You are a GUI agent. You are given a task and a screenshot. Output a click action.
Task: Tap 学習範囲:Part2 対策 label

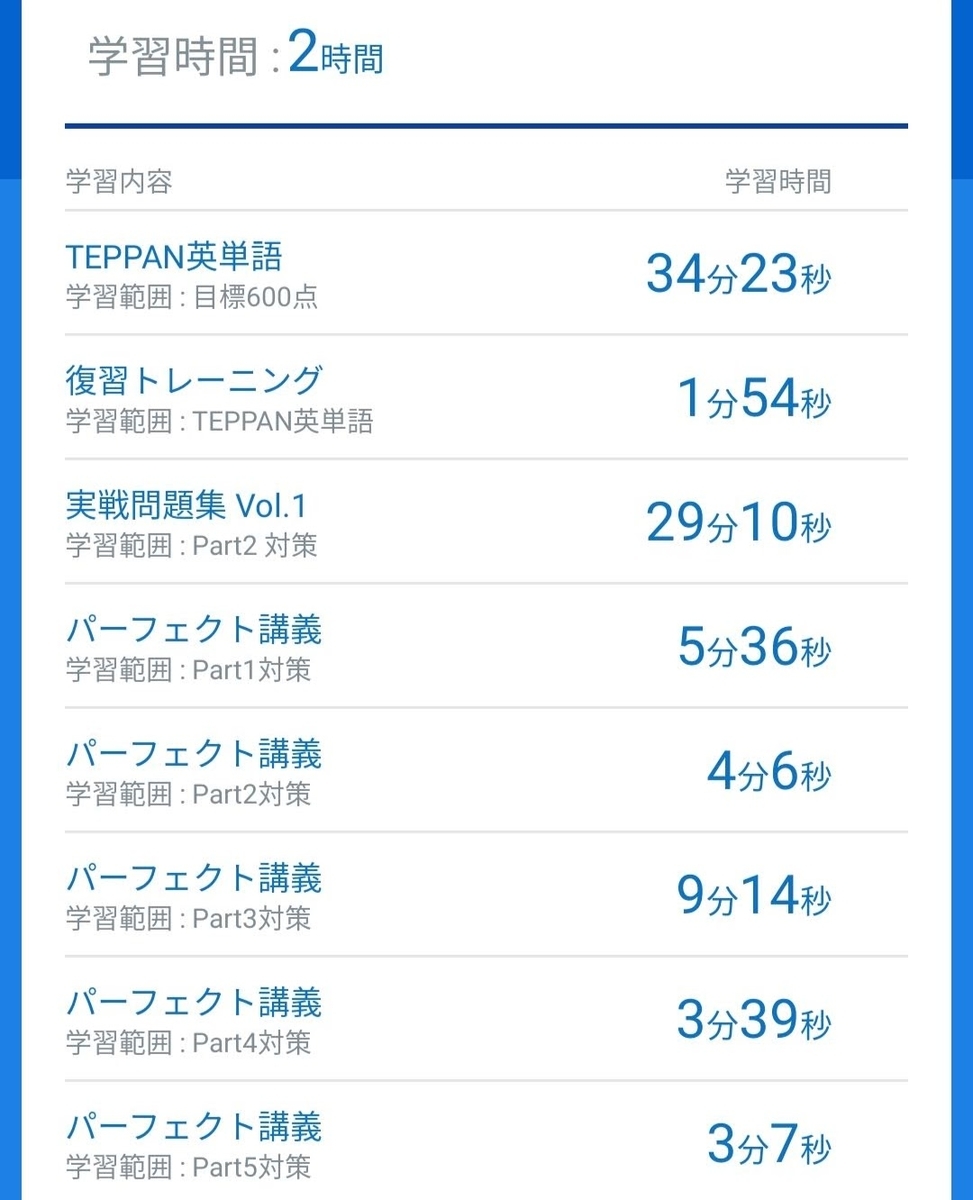[192, 546]
